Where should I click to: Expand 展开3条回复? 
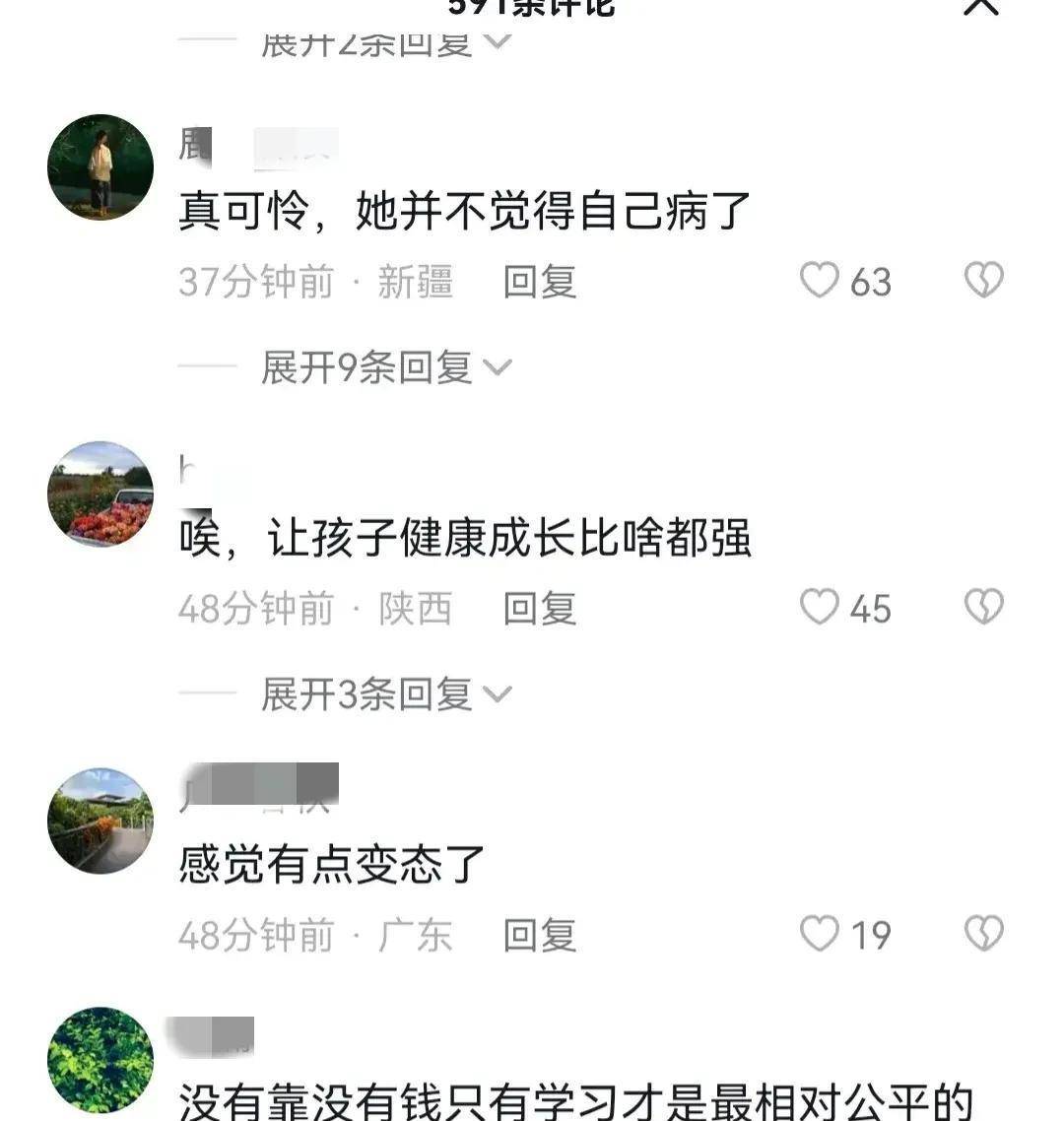(x=385, y=694)
